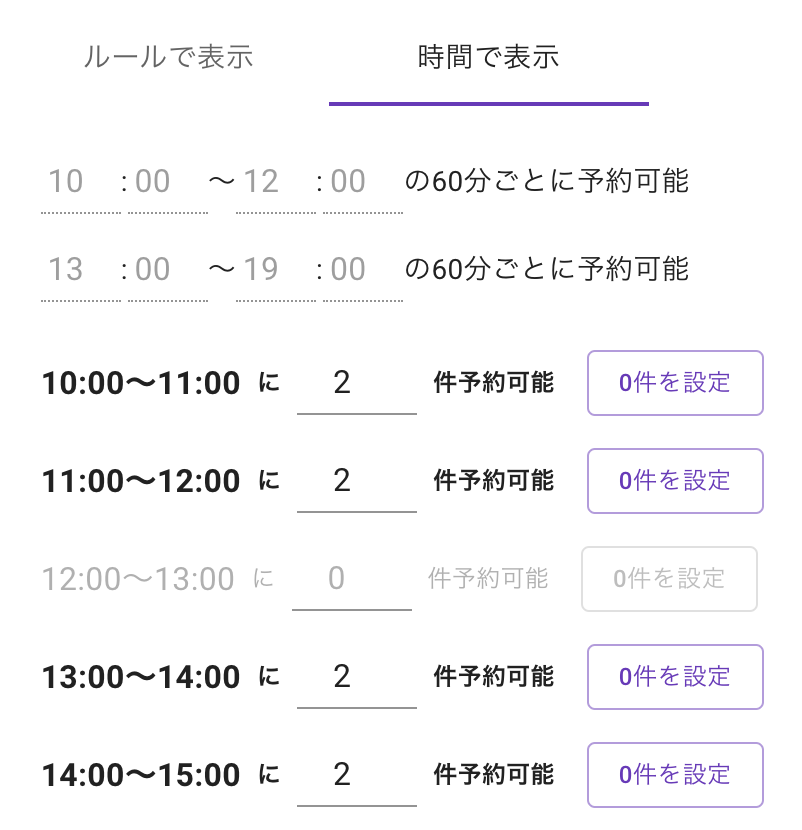The width and height of the screenshot is (802, 830).
Task: Edit end hour 19 of second time range
Action: click(275, 270)
